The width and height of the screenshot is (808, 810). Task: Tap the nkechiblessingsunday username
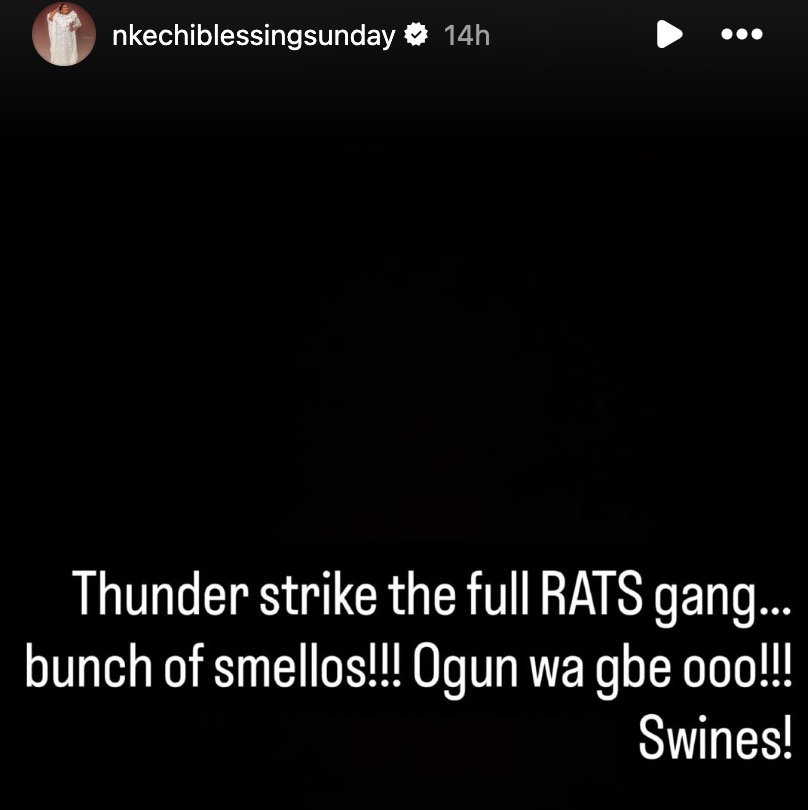point(255,36)
